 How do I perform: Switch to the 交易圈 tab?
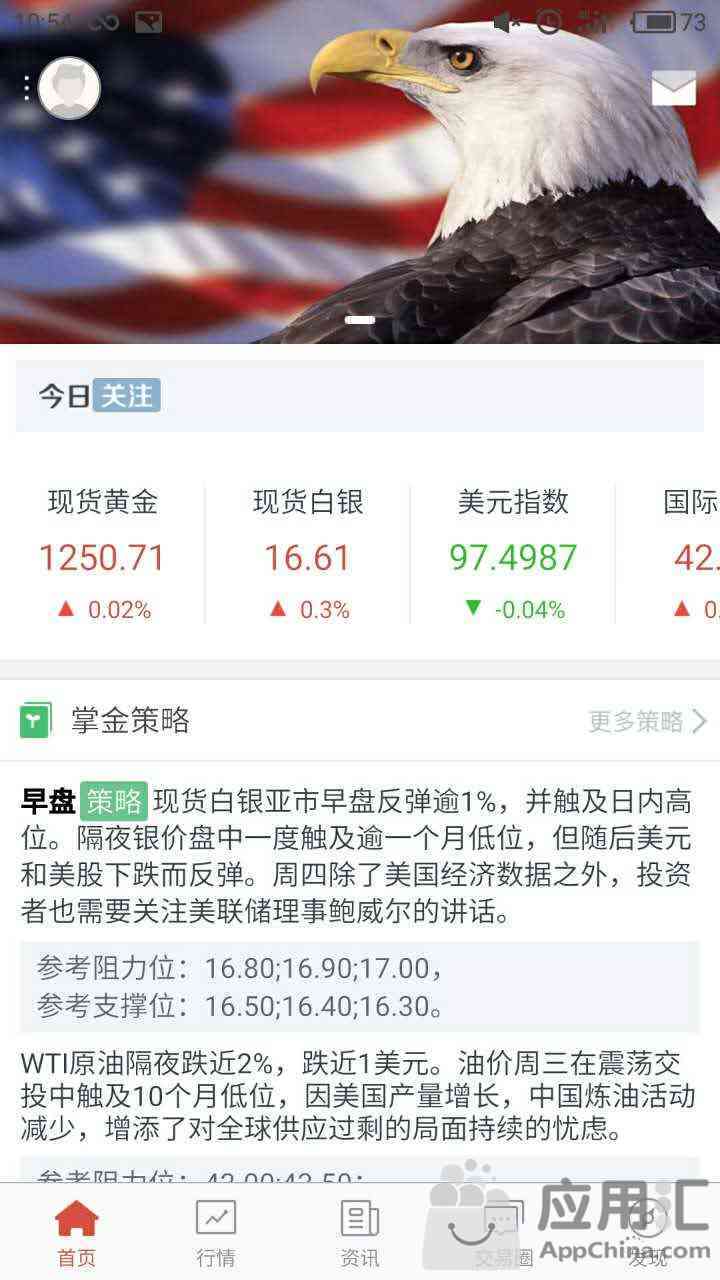pyautogui.click(x=503, y=1233)
